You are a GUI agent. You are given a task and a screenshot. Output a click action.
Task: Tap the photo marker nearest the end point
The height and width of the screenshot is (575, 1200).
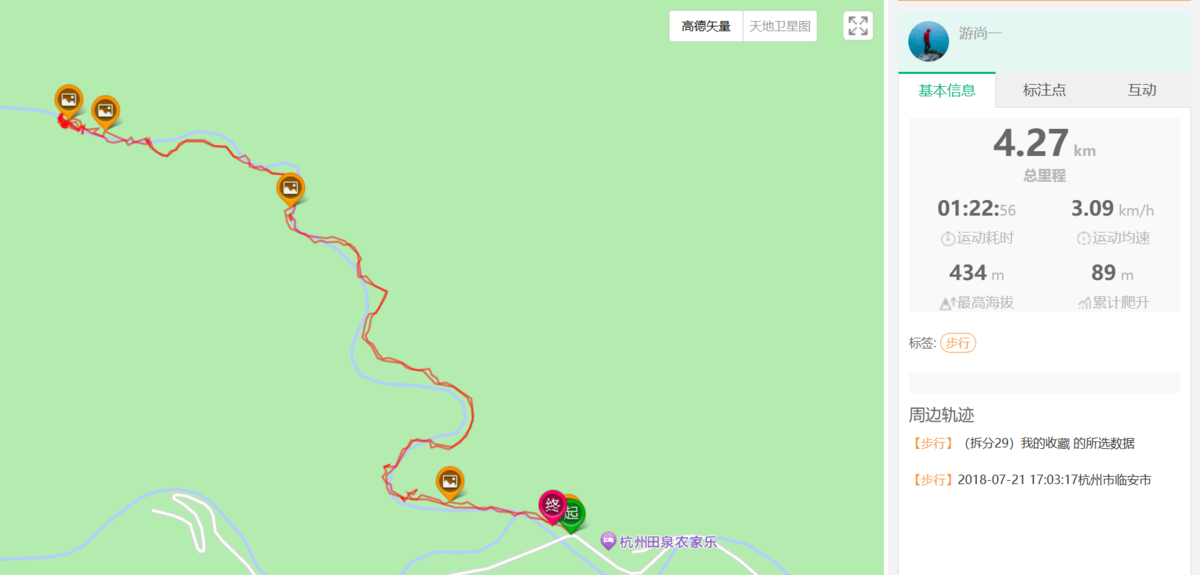point(450,481)
